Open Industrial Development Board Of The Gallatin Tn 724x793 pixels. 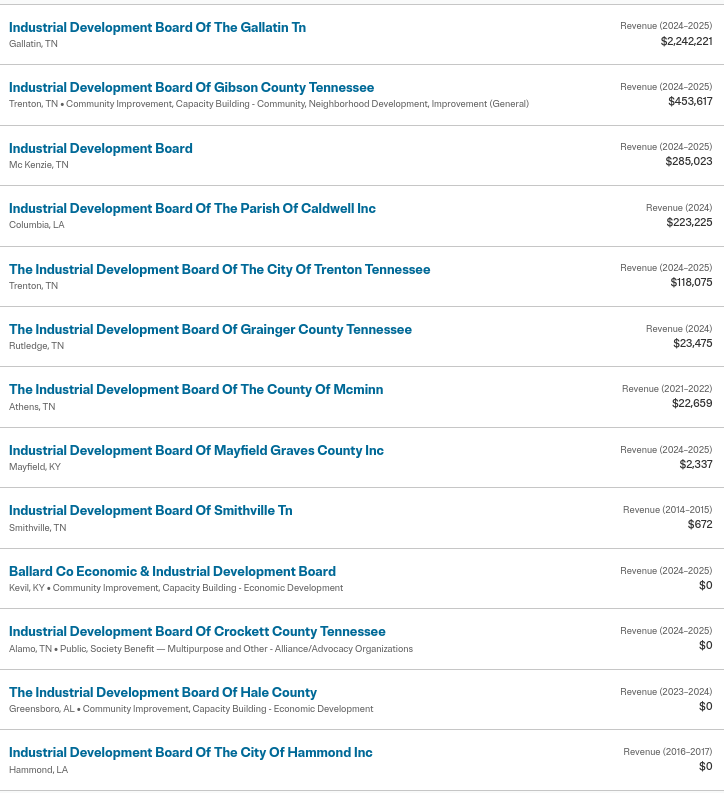tap(157, 27)
